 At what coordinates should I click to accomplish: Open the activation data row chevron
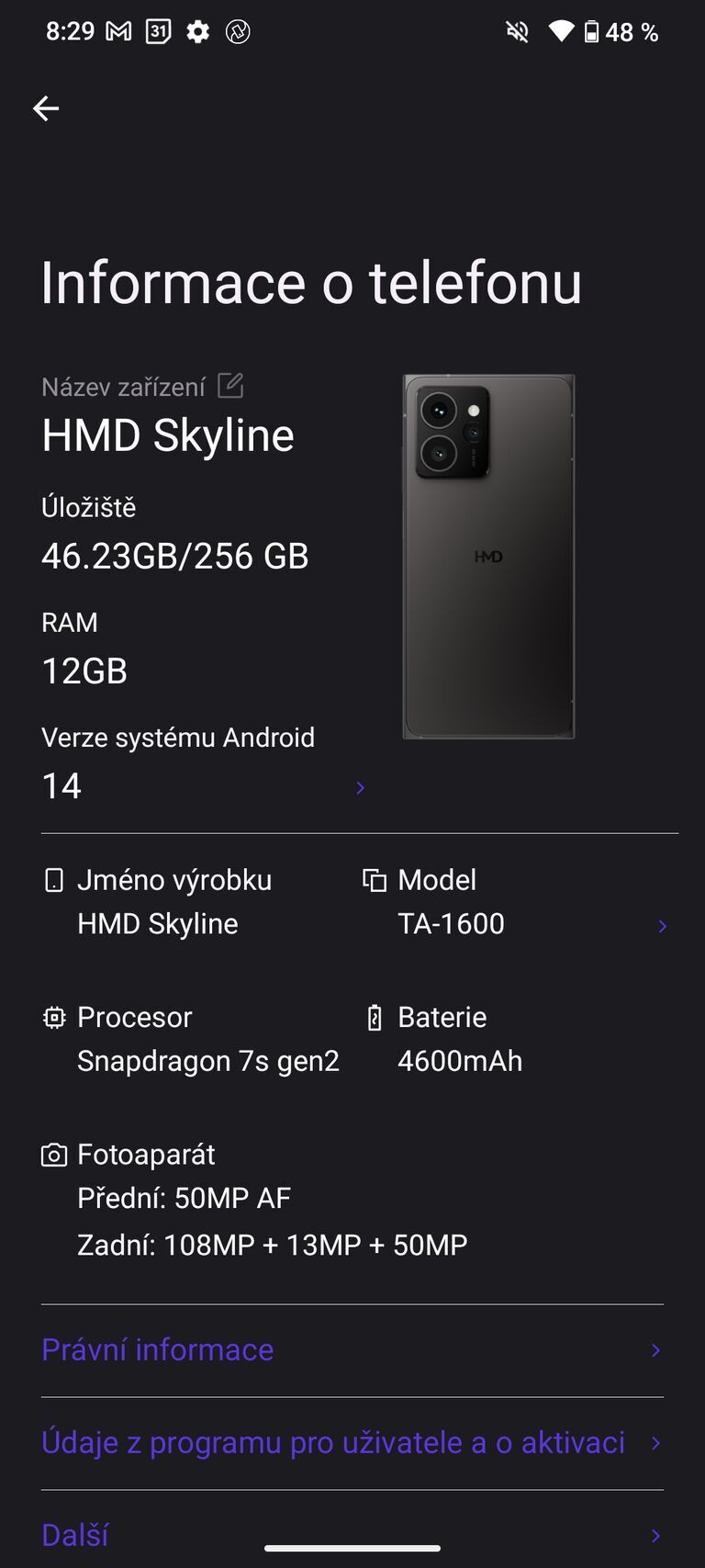pyautogui.click(x=655, y=1443)
